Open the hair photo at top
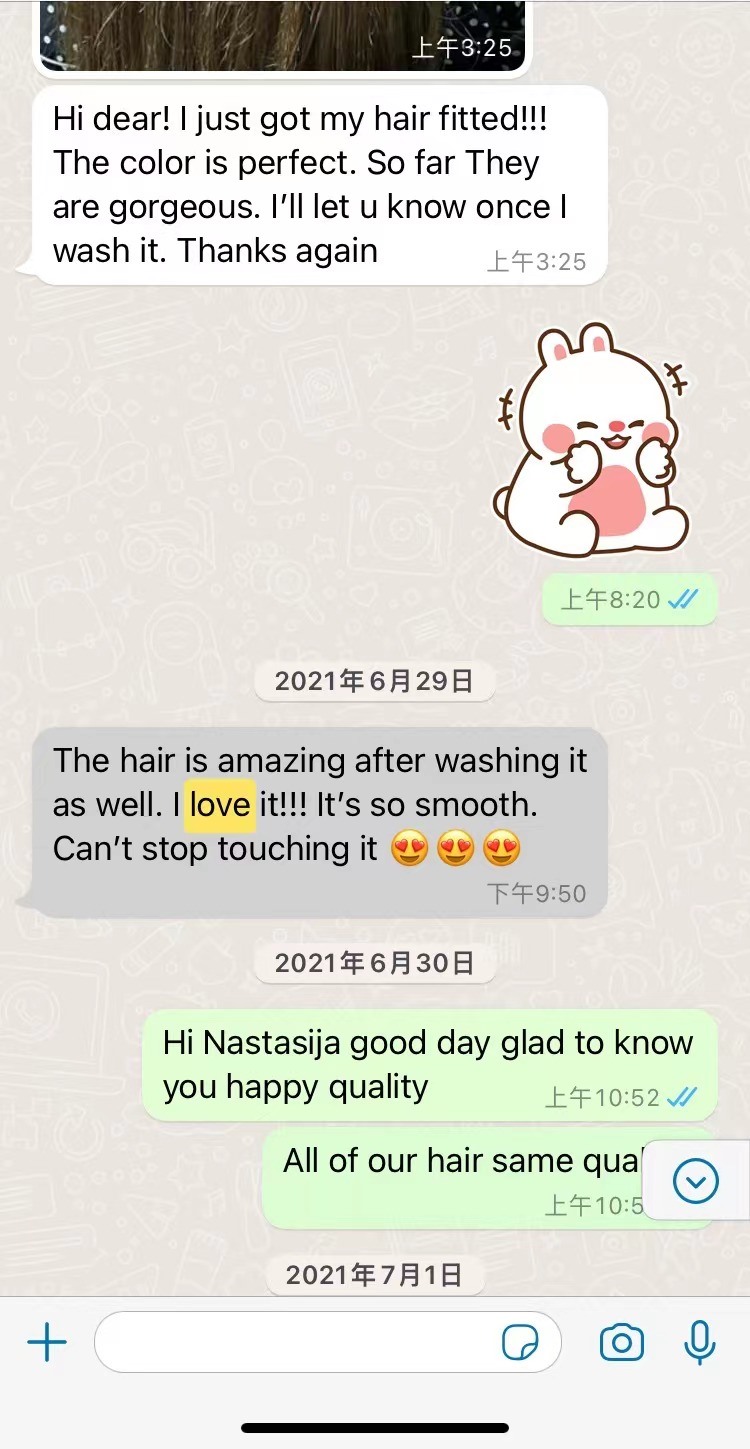The image size is (750, 1449). (280, 30)
